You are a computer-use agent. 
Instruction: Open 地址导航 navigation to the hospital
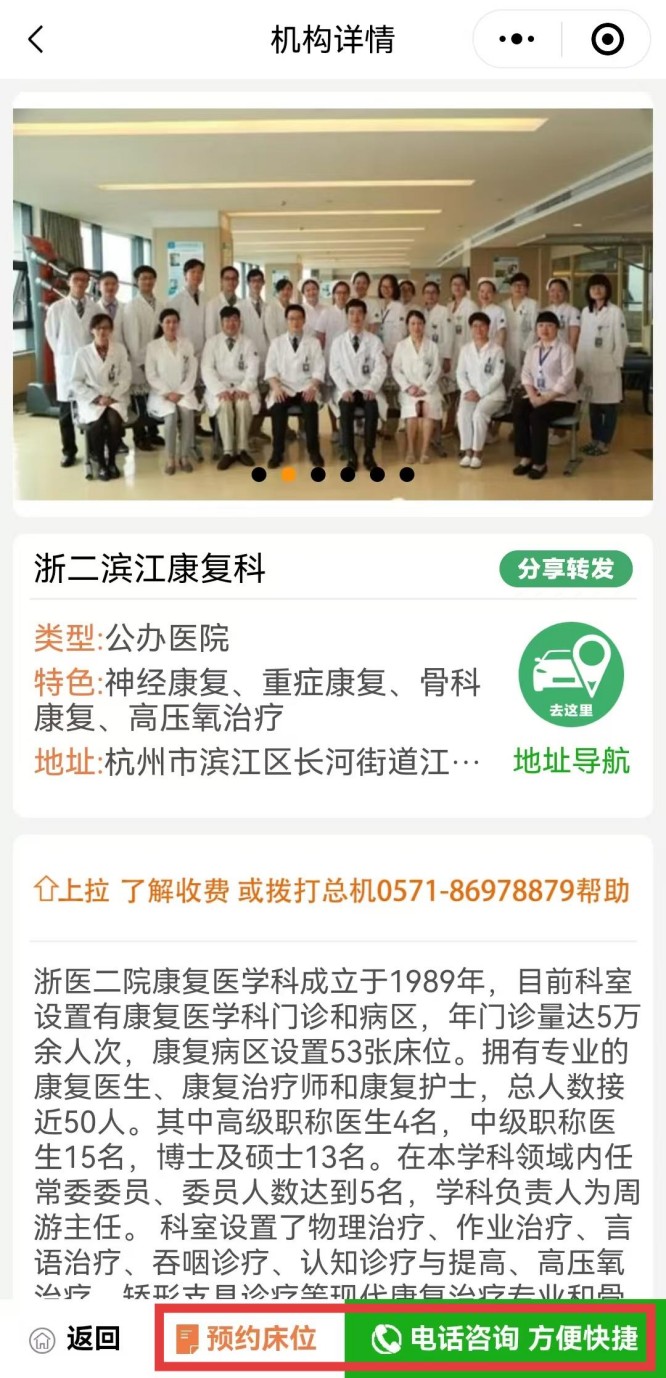click(x=571, y=700)
